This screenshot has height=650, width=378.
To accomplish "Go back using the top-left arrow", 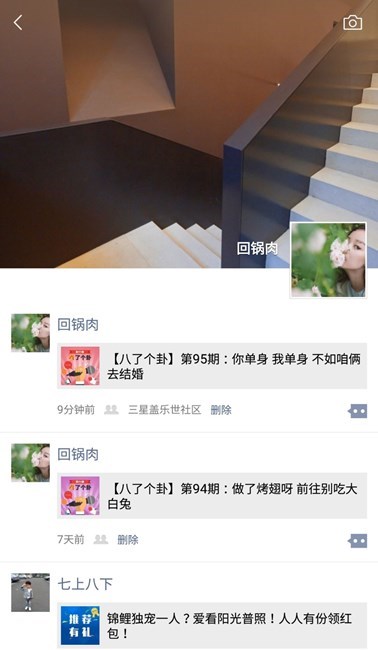I will [x=18, y=22].
